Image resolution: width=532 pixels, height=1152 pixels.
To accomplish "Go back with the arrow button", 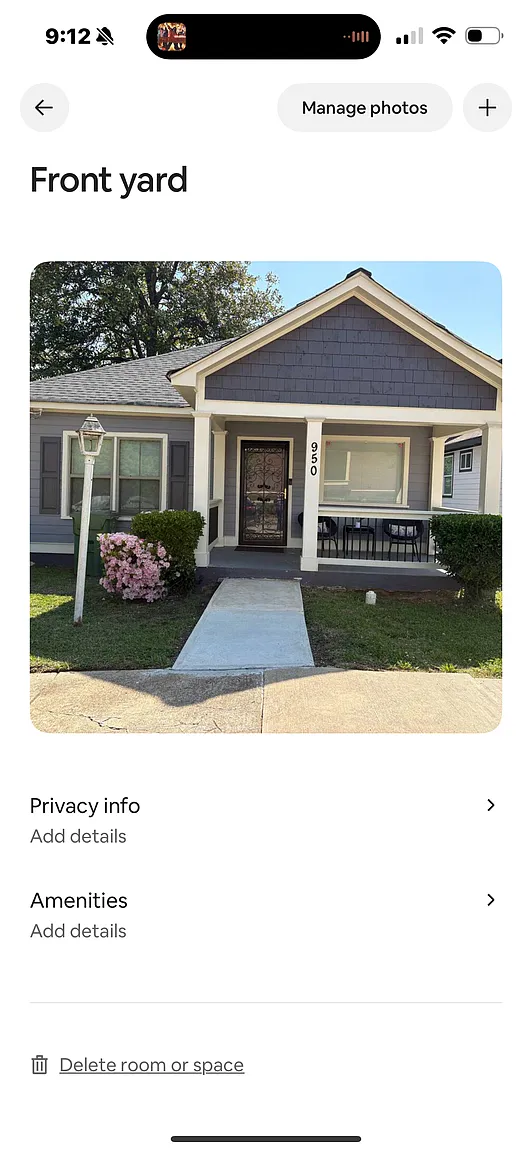I will [44, 108].
